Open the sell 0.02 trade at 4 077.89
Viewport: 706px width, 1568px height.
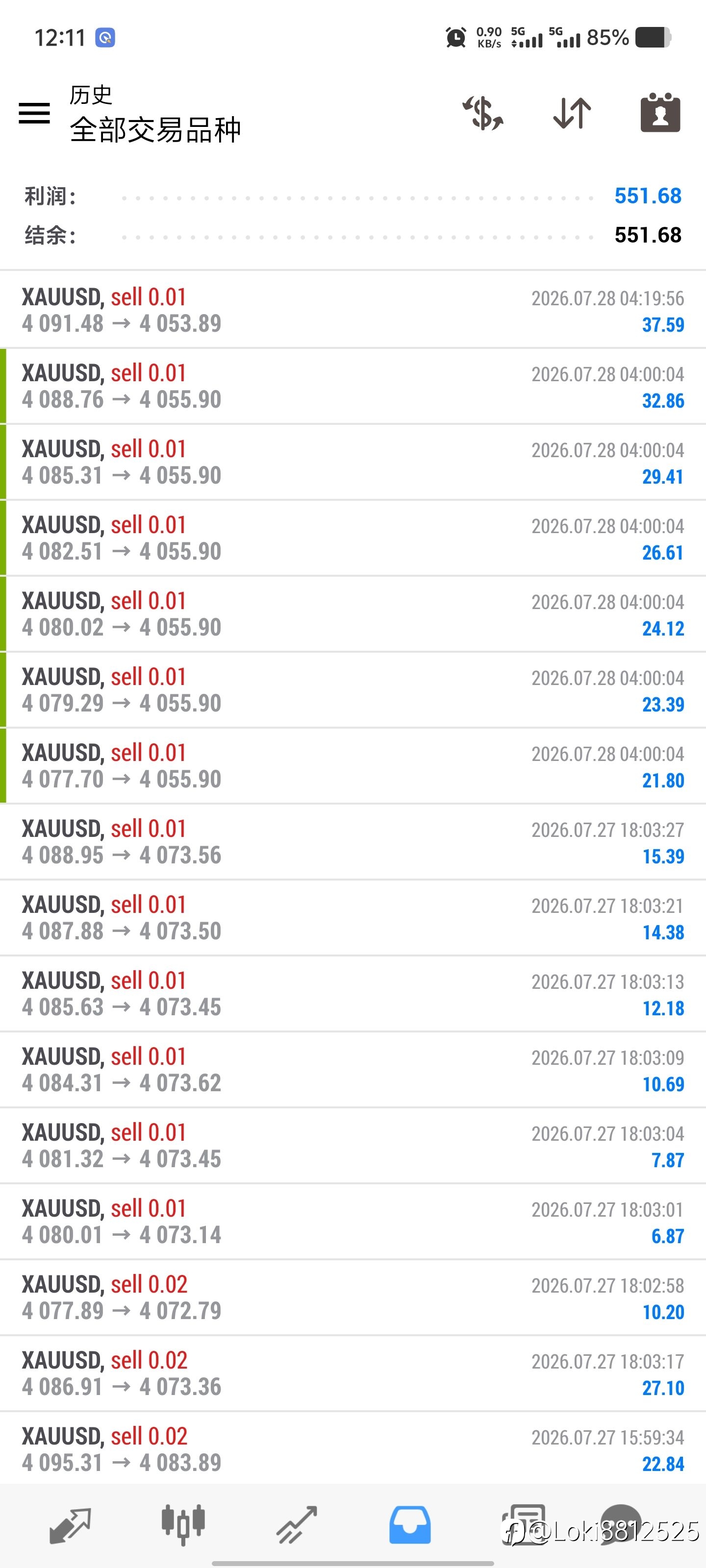(x=353, y=1297)
